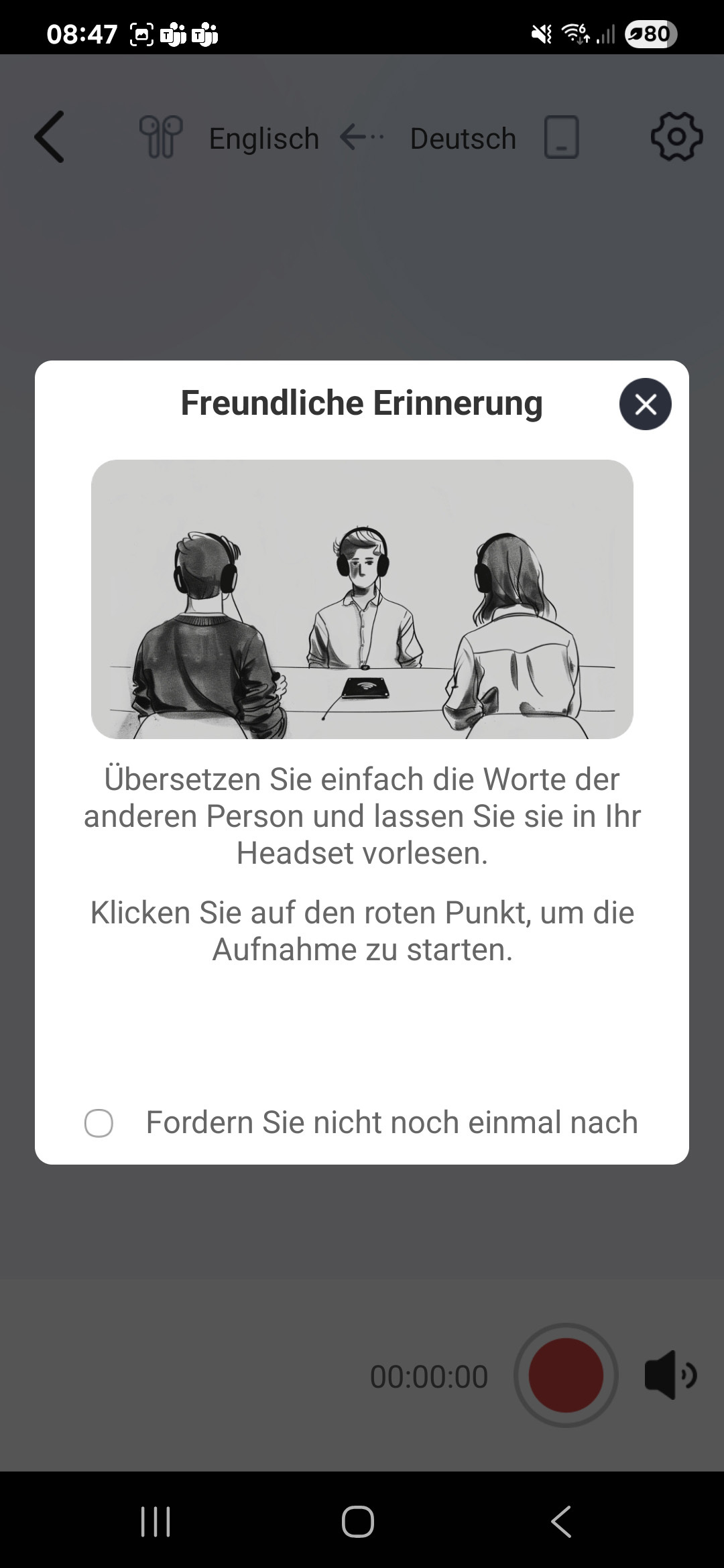Viewport: 724px width, 1568px height.
Task: Close the Freundliche Erinnerung dialog
Action: coord(645,404)
